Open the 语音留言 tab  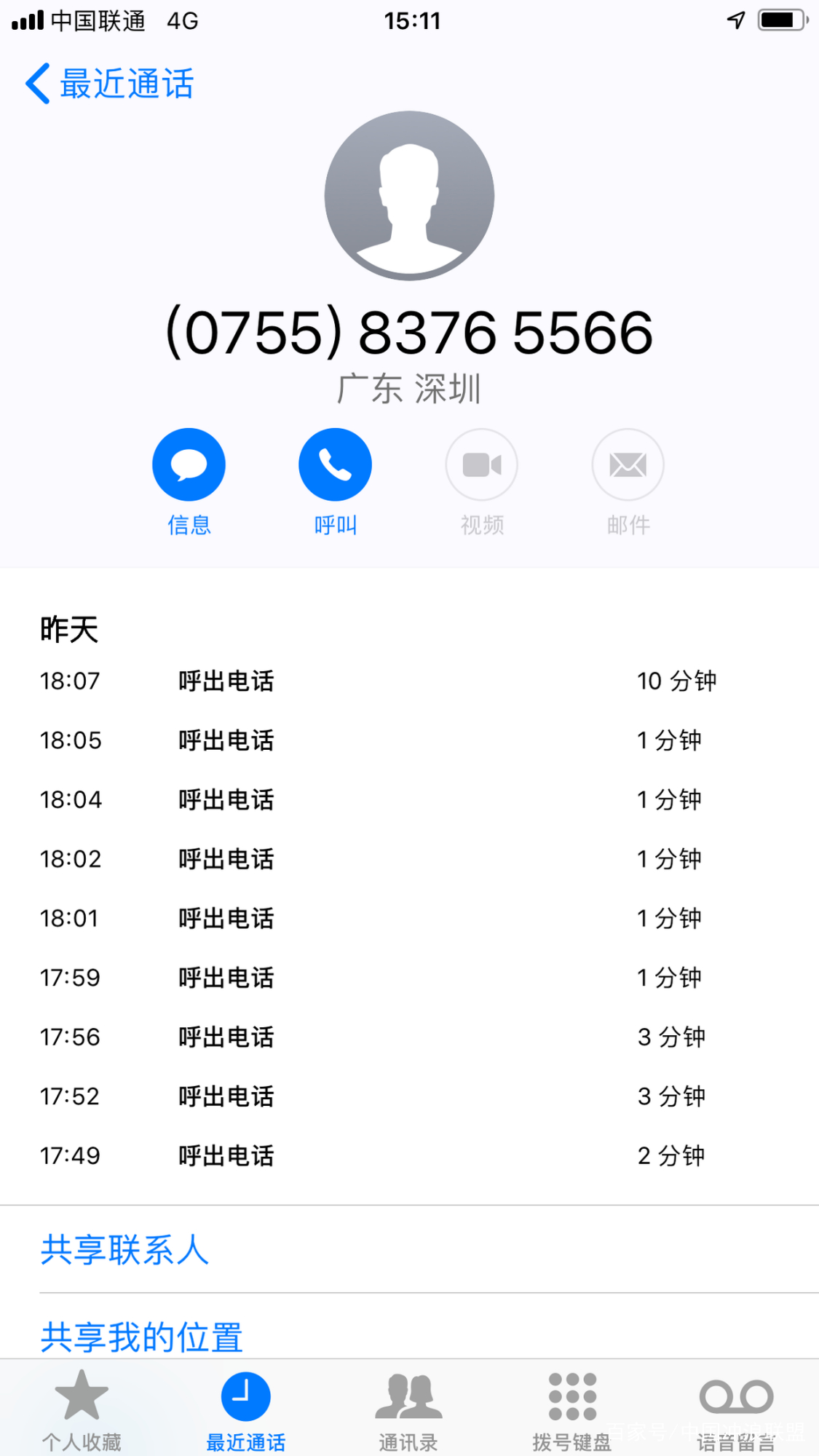pyautogui.click(x=736, y=1409)
